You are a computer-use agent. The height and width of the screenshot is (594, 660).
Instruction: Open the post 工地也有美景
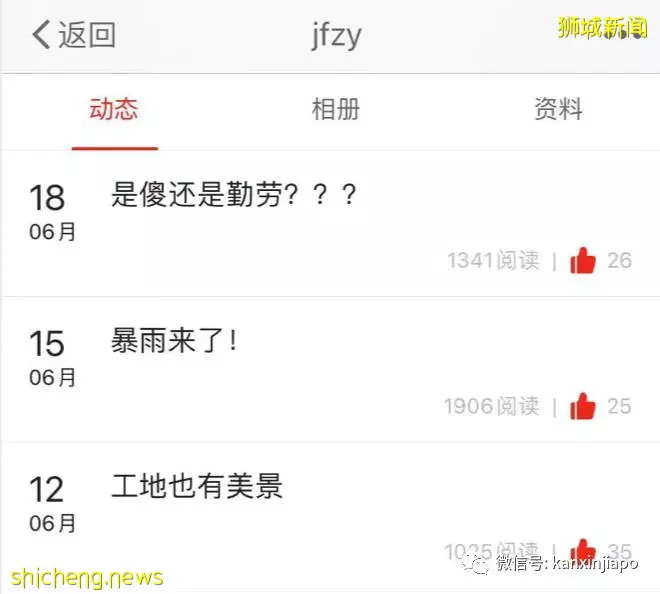click(x=197, y=487)
